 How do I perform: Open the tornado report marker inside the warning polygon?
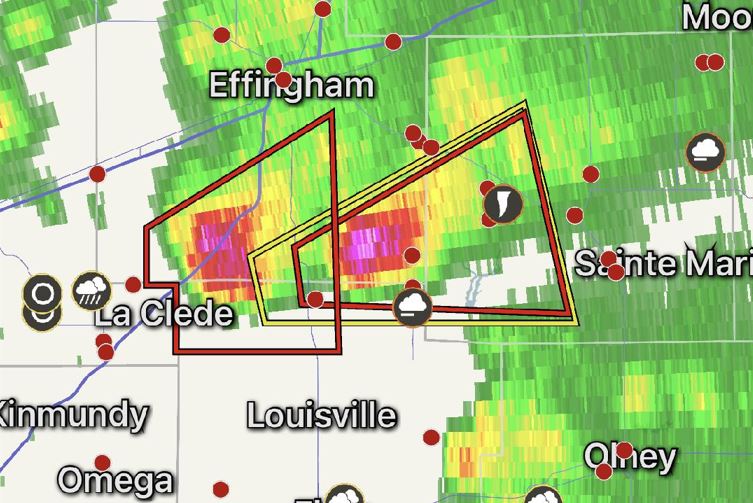(502, 204)
